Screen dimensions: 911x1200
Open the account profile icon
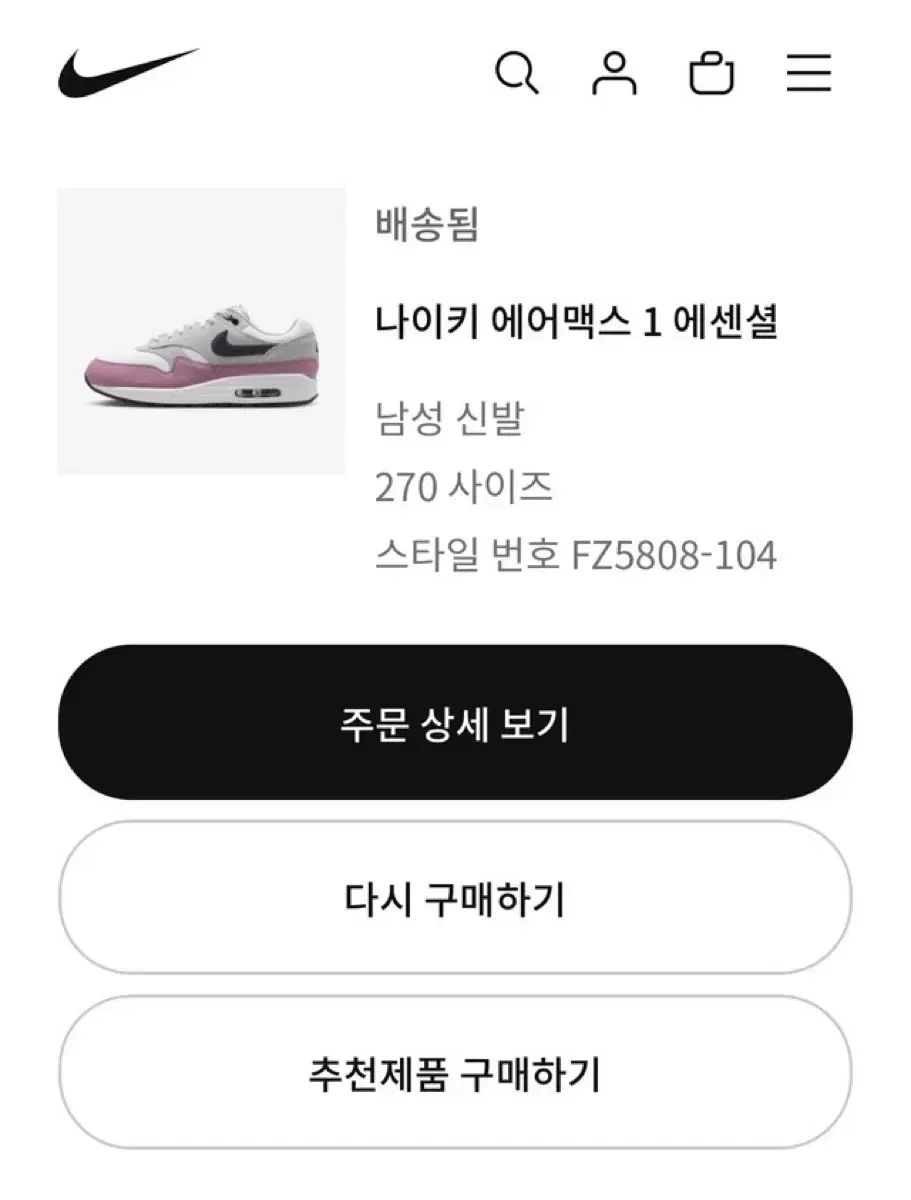coord(614,74)
